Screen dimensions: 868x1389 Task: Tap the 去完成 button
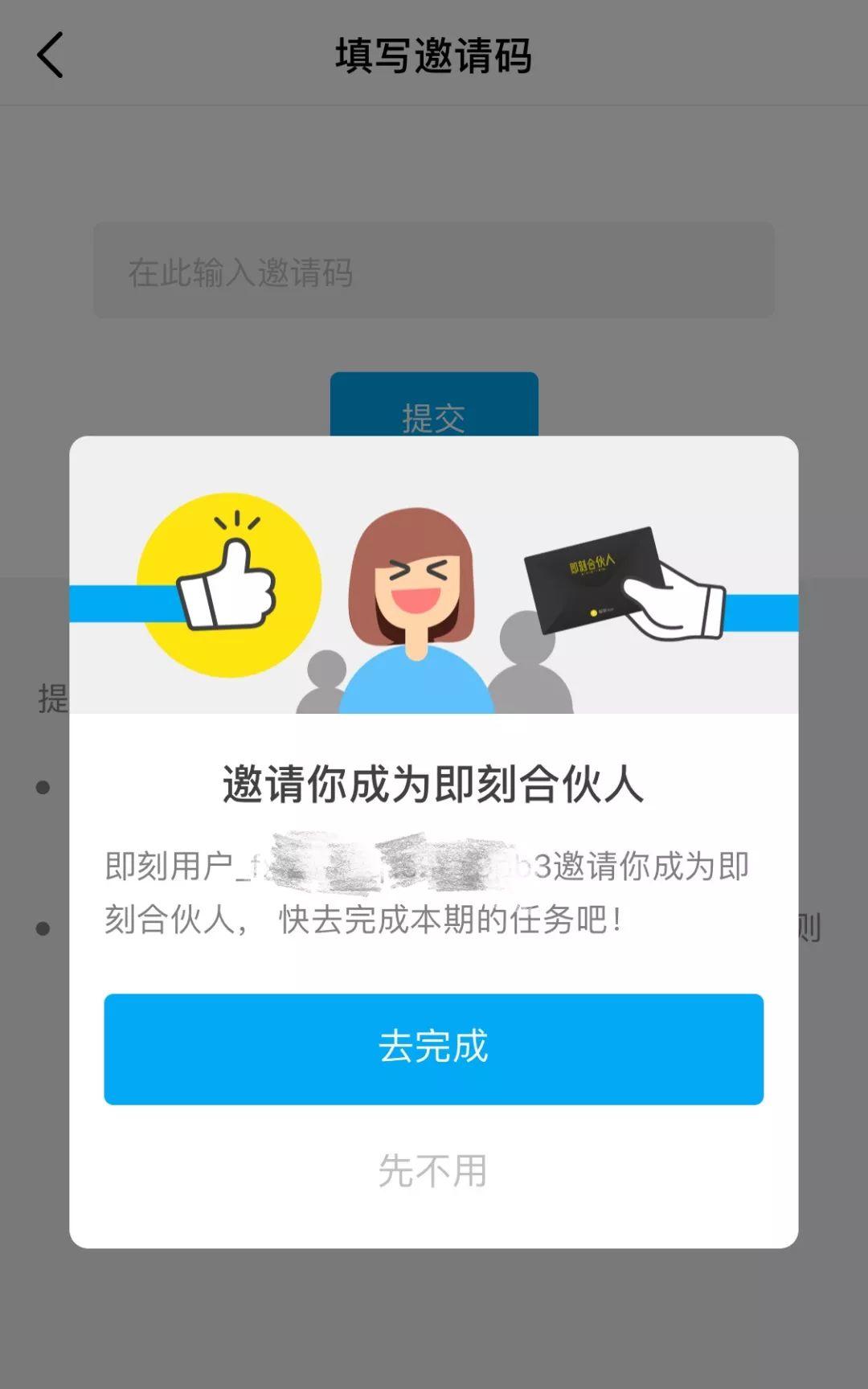[x=433, y=1048]
